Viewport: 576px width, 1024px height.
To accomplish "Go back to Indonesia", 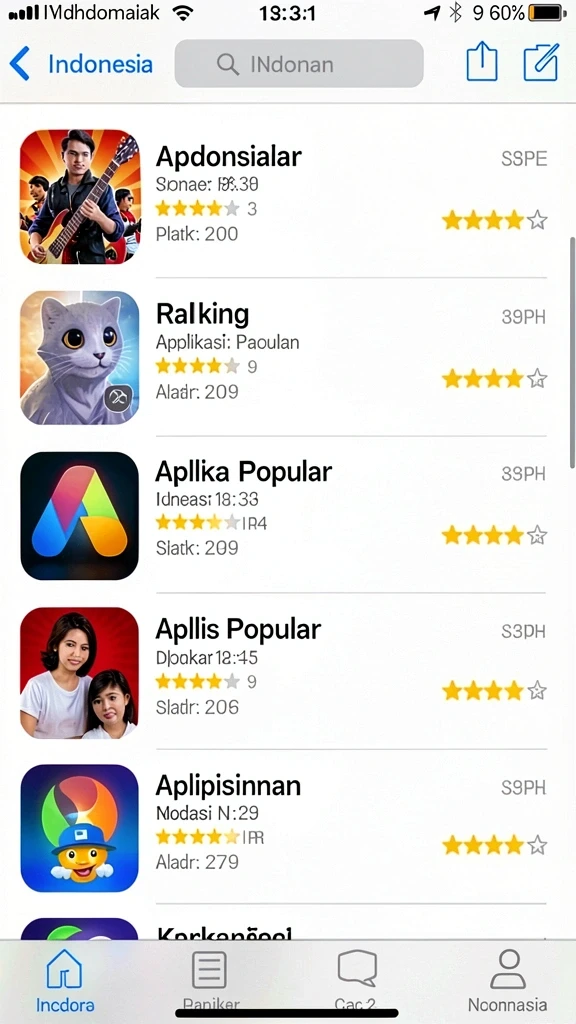I will coord(81,64).
